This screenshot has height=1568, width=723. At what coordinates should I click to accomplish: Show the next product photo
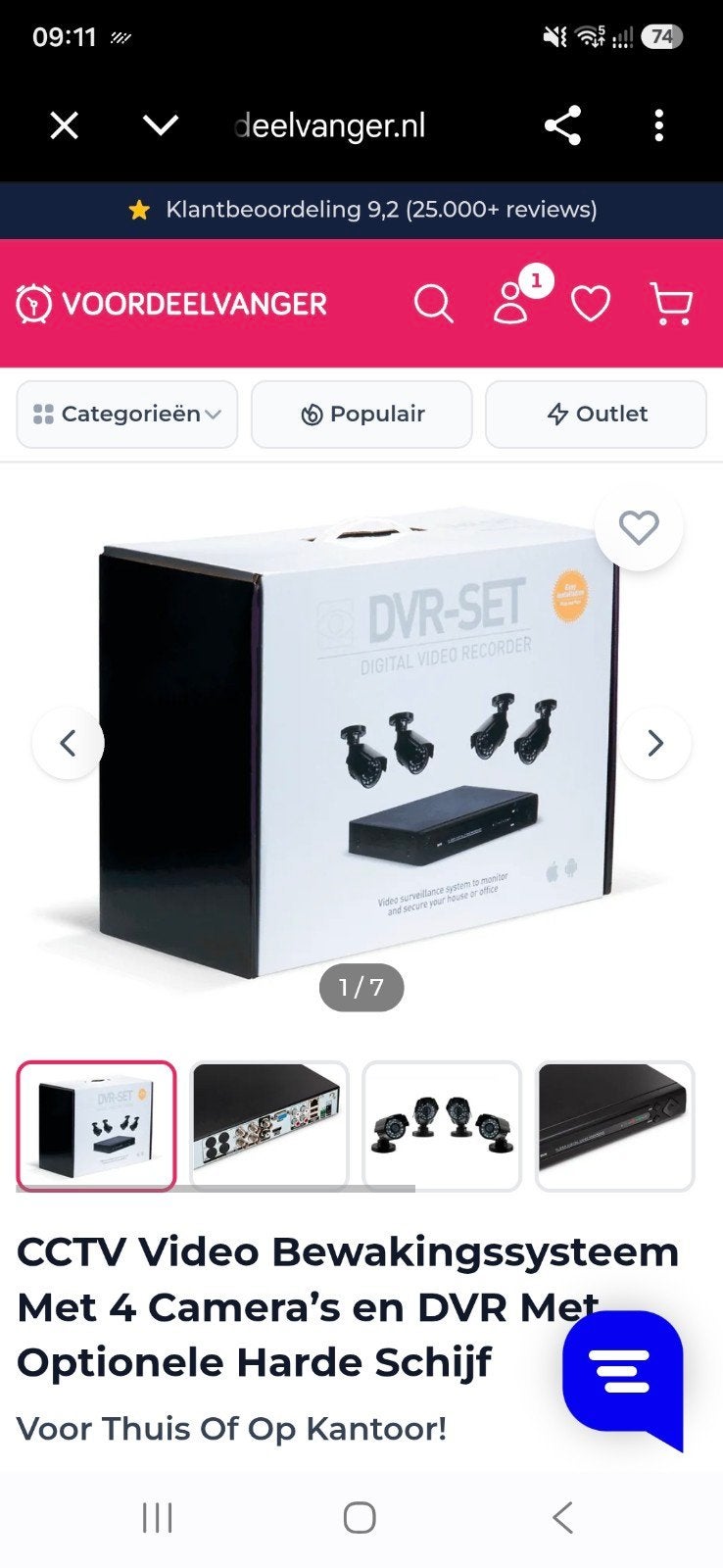tap(655, 744)
